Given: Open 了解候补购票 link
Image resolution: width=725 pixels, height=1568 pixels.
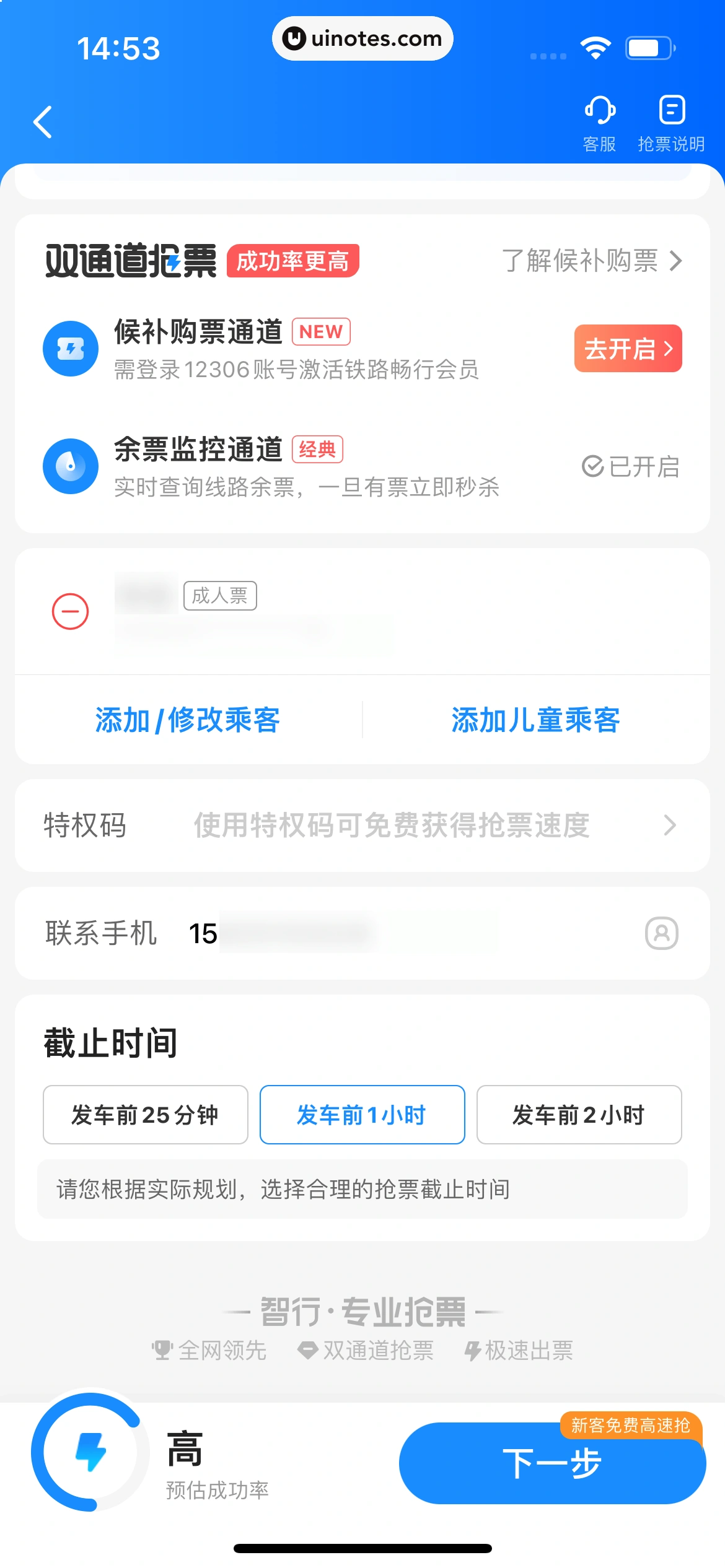Looking at the screenshot, I should coord(591,261).
